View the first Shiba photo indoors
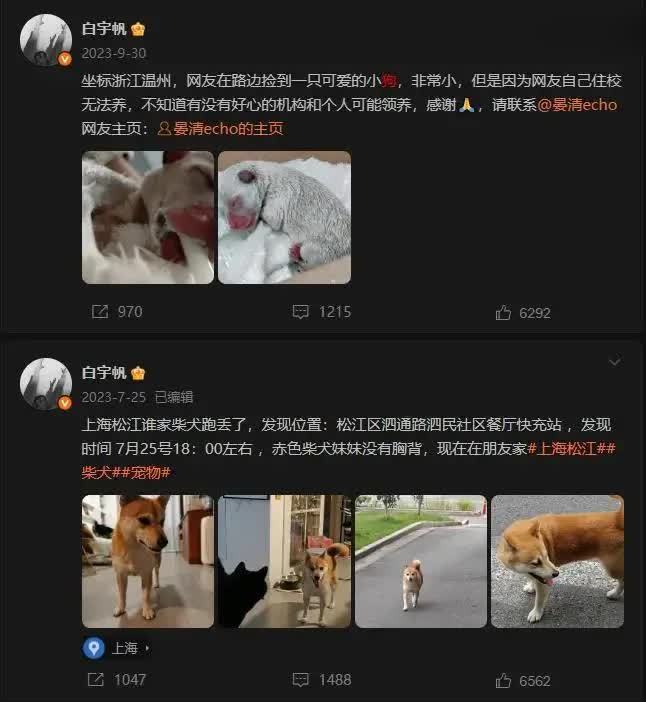646x702 pixels. (148, 561)
